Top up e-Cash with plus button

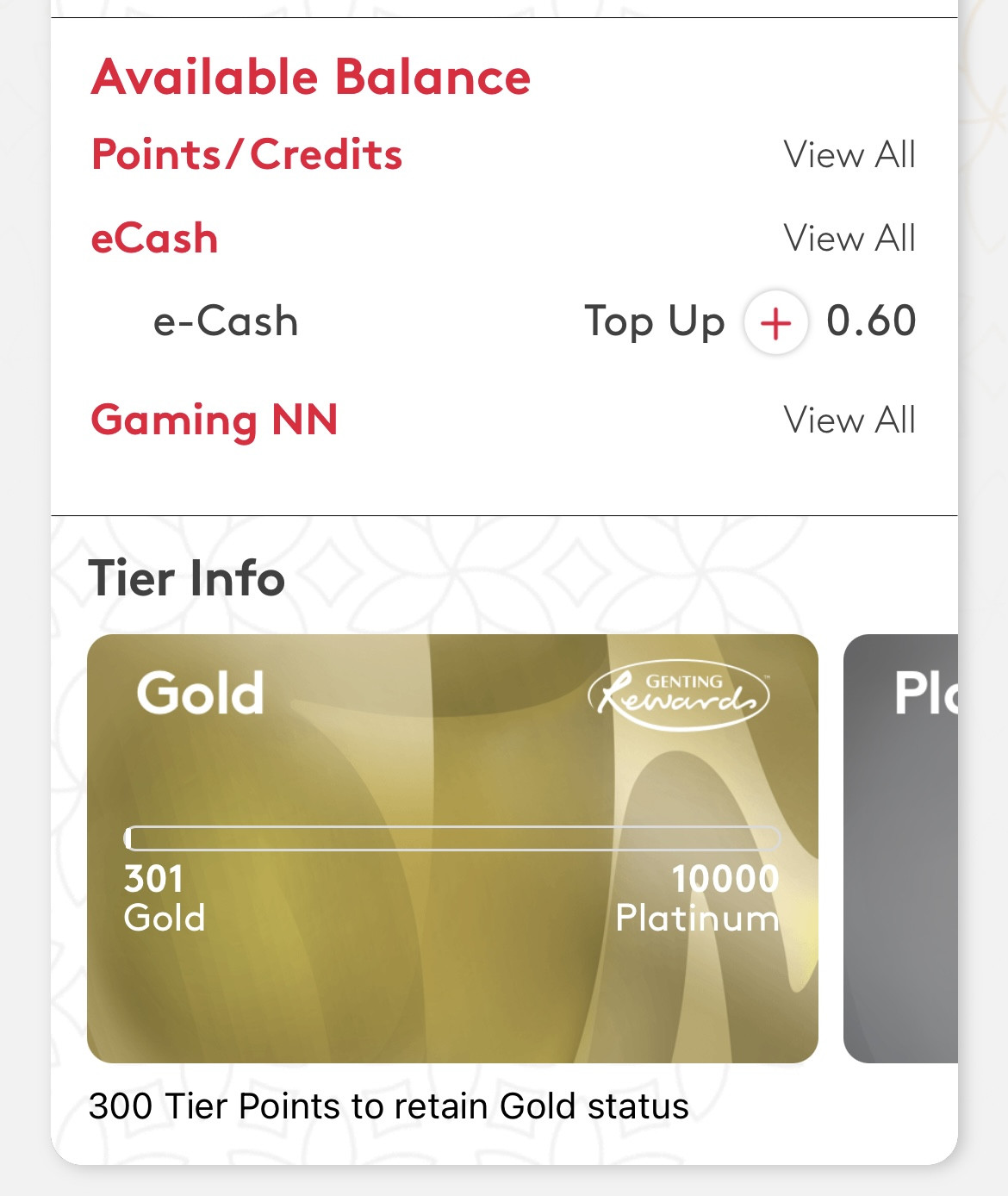tap(775, 323)
